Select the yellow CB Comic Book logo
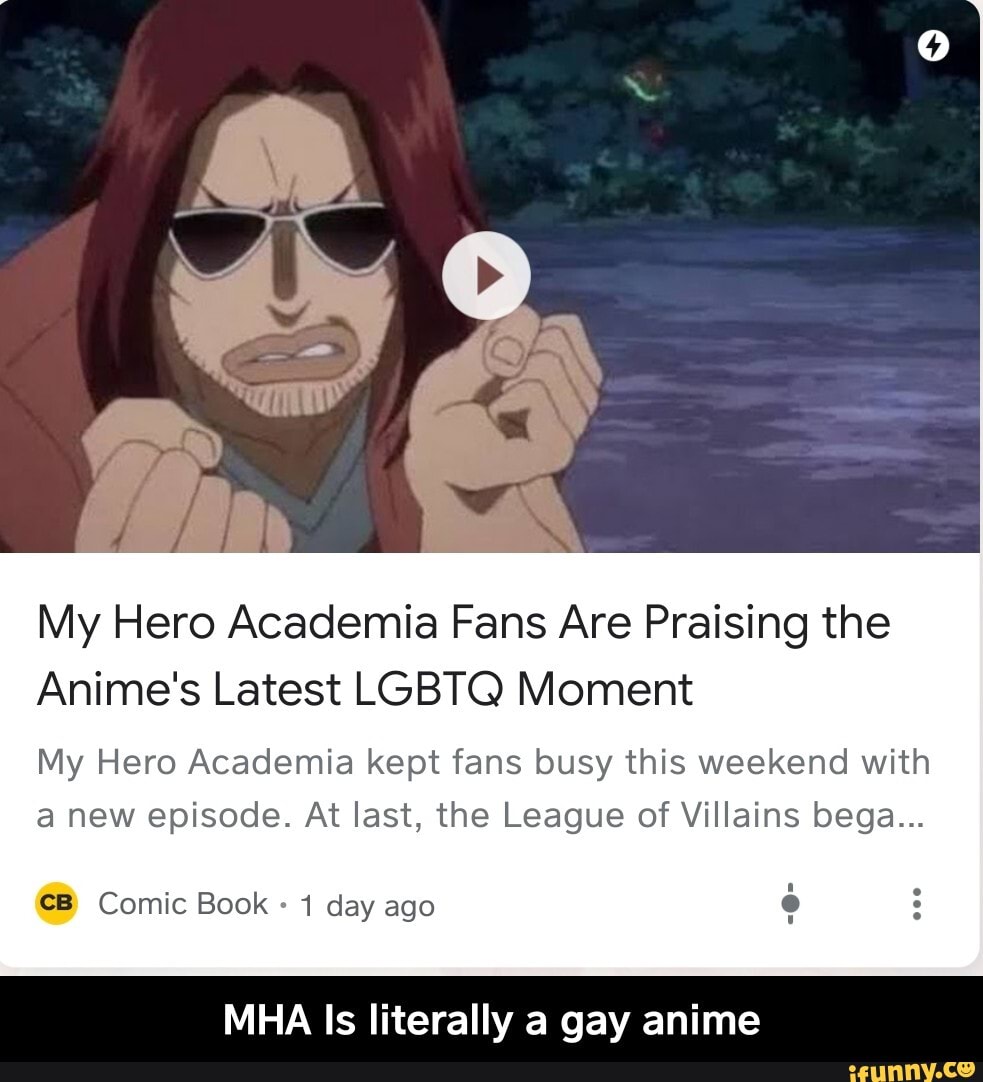983x1082 pixels. [58, 903]
